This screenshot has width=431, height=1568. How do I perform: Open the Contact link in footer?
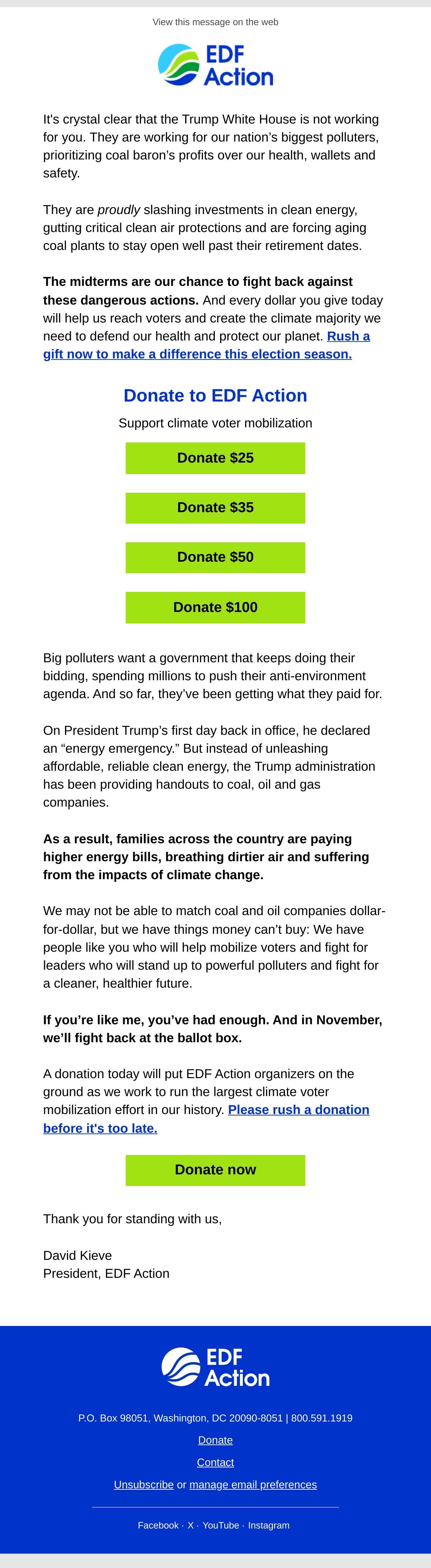tap(215, 1462)
